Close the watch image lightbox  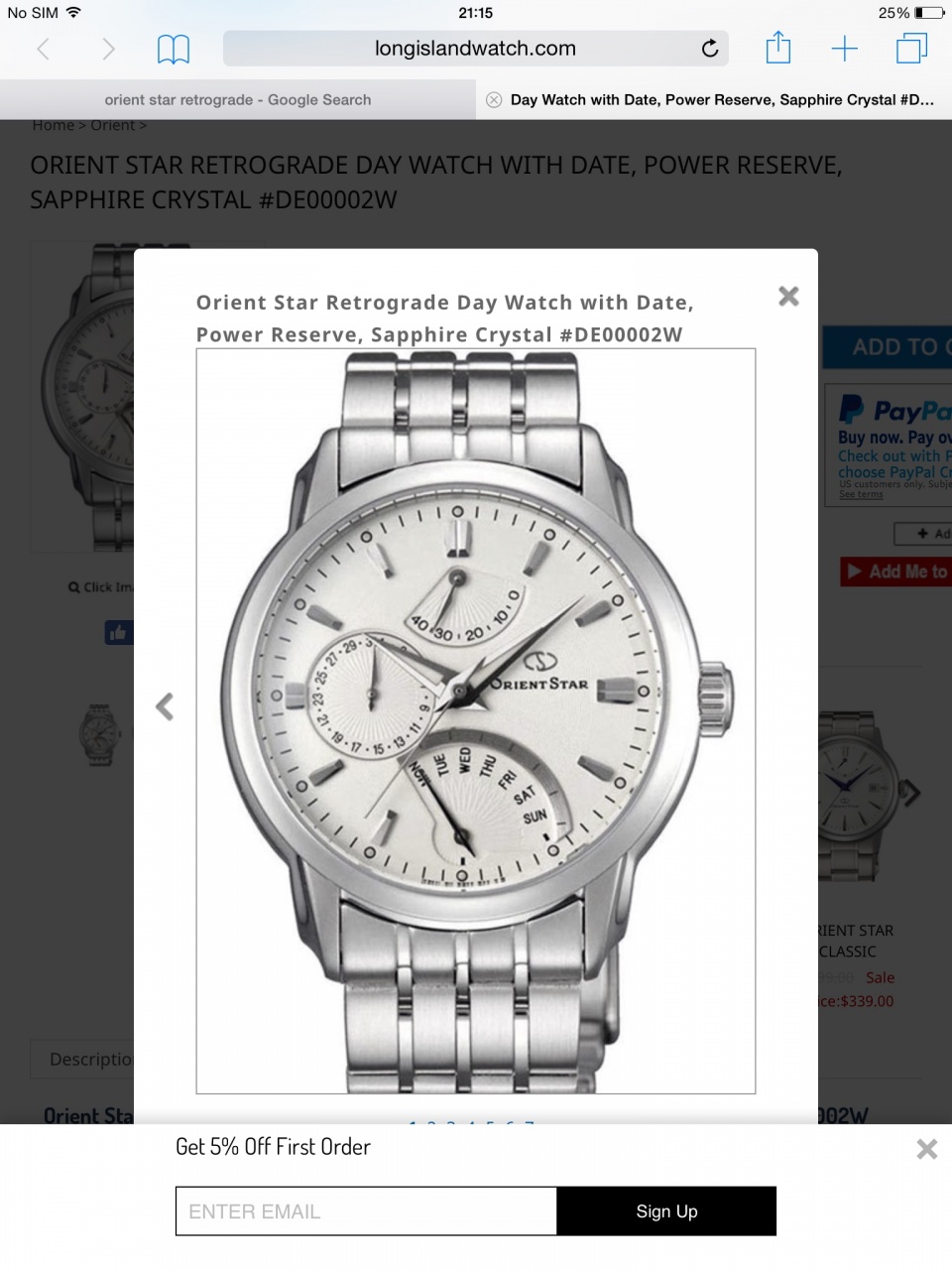tap(788, 296)
